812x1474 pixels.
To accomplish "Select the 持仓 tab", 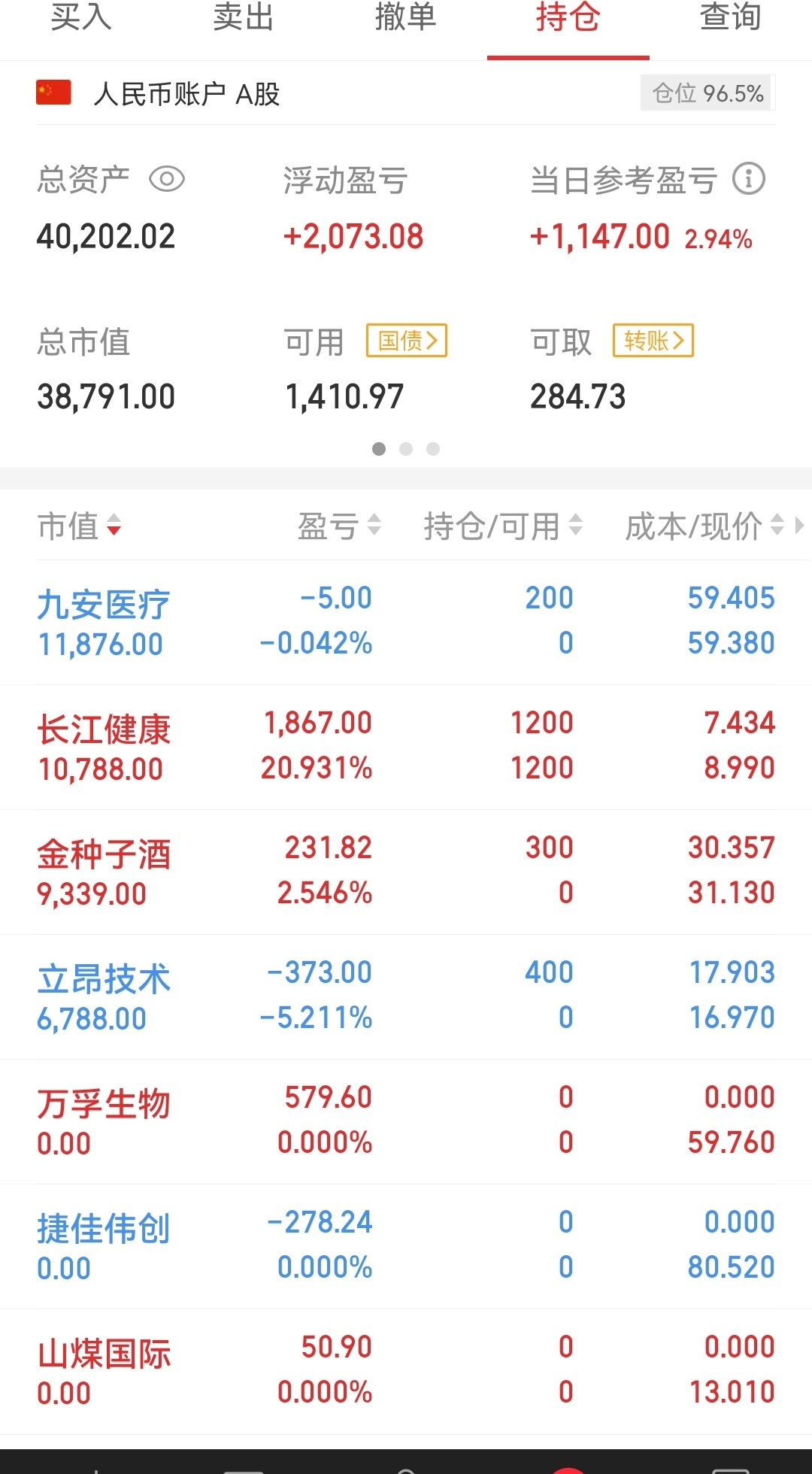I will 568,18.
